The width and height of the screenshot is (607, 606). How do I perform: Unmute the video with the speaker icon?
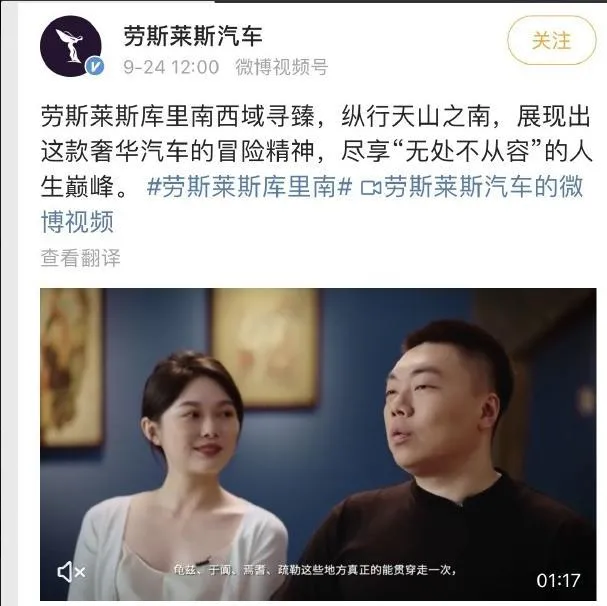(71, 572)
